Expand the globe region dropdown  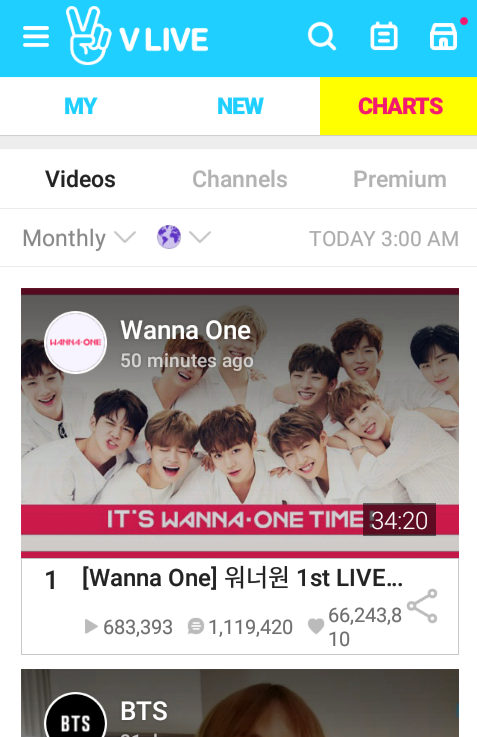(184, 237)
